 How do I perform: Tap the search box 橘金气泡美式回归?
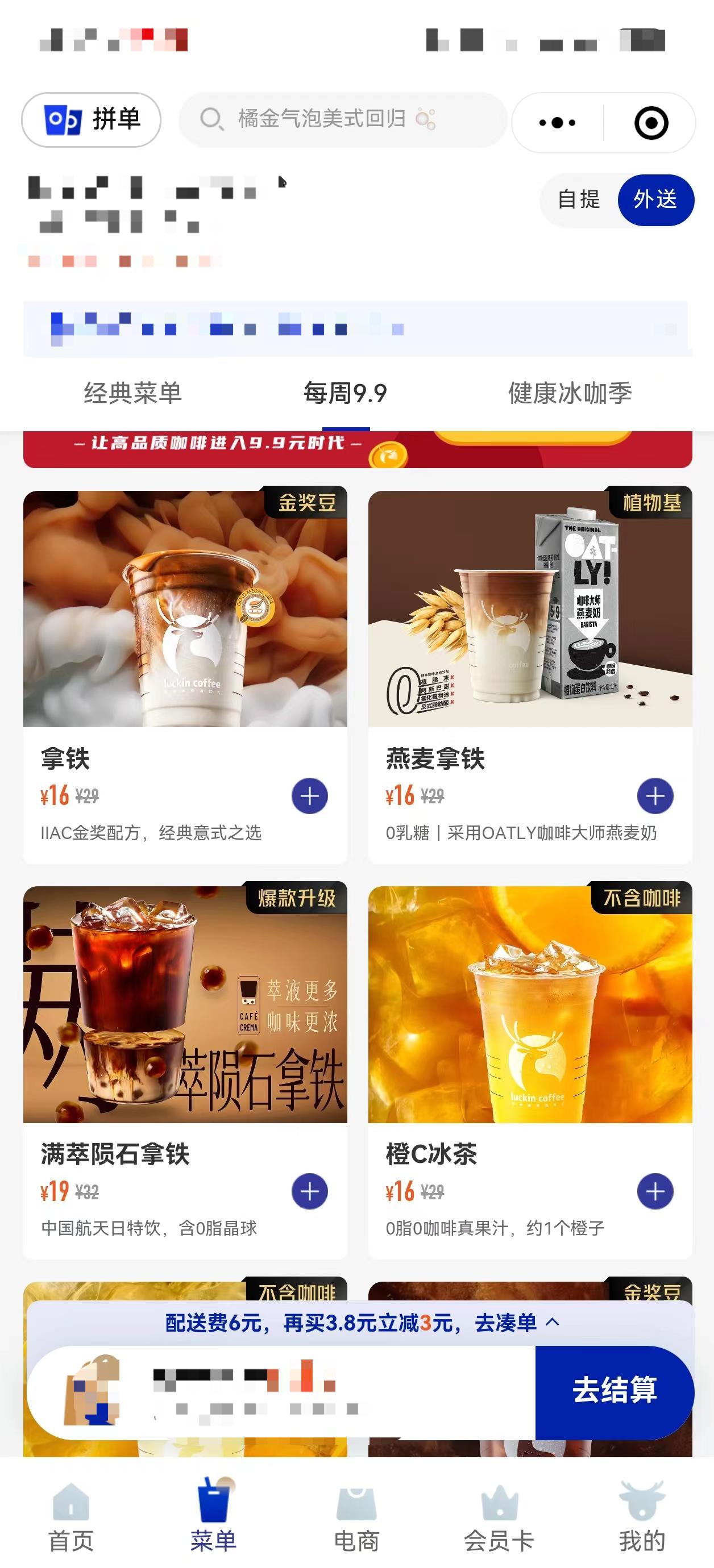342,119
